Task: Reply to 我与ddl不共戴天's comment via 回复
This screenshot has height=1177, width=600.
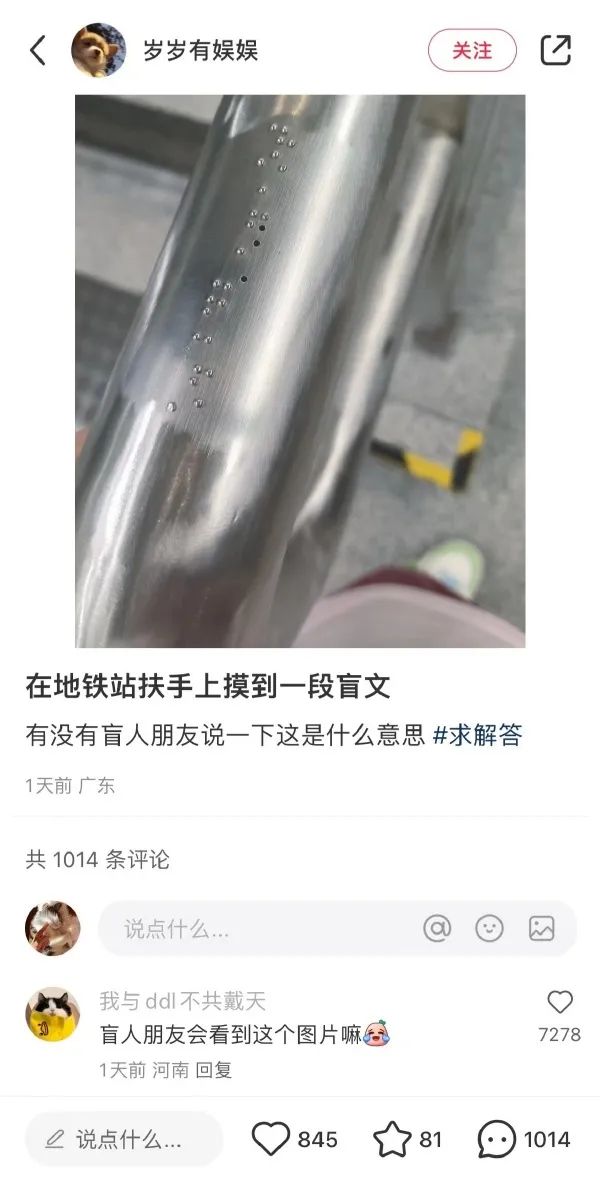Action: 214,1070
